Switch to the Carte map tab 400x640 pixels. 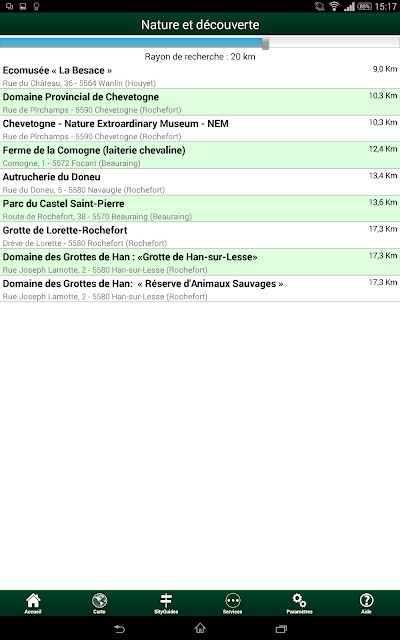tap(100, 603)
